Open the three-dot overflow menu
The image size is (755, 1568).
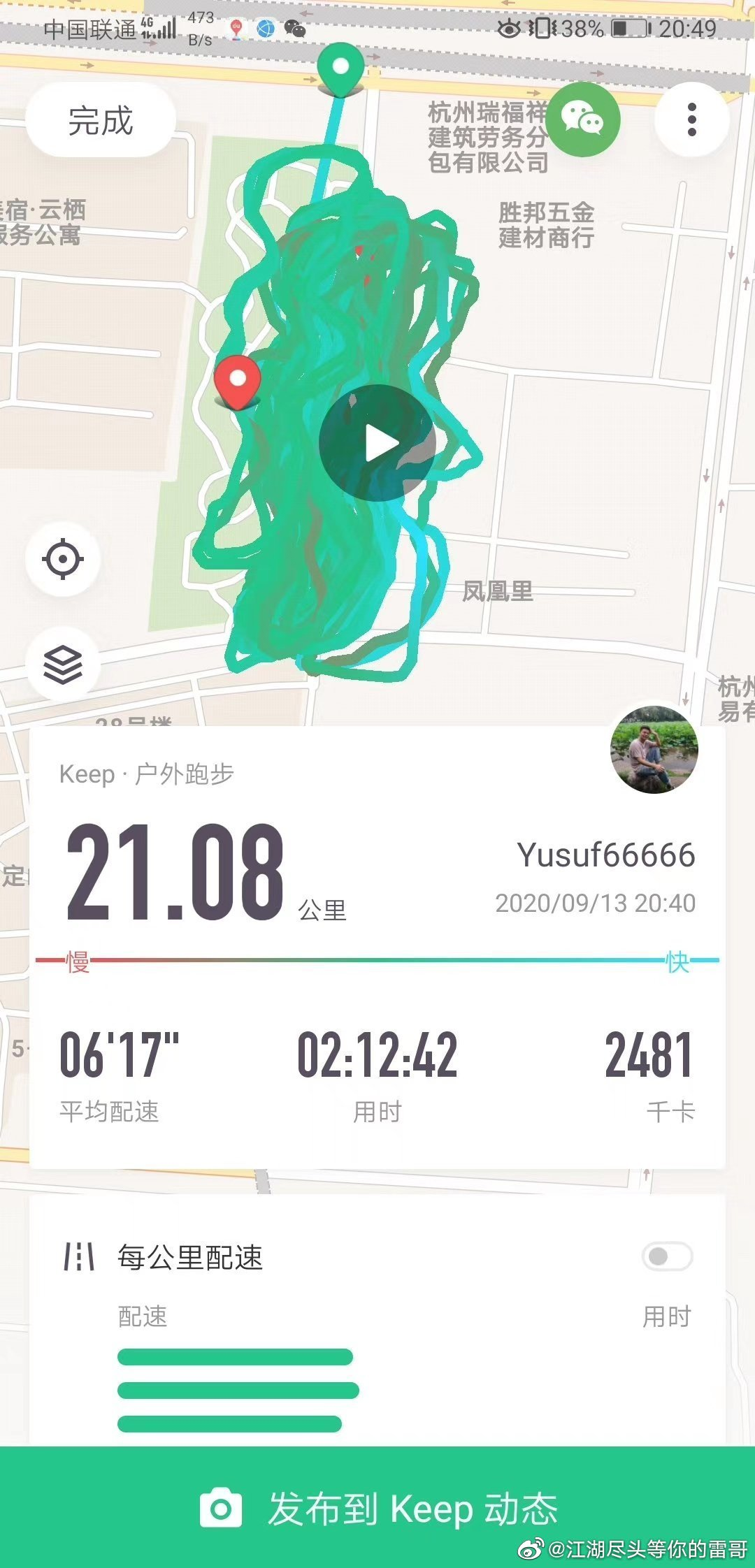[691, 119]
